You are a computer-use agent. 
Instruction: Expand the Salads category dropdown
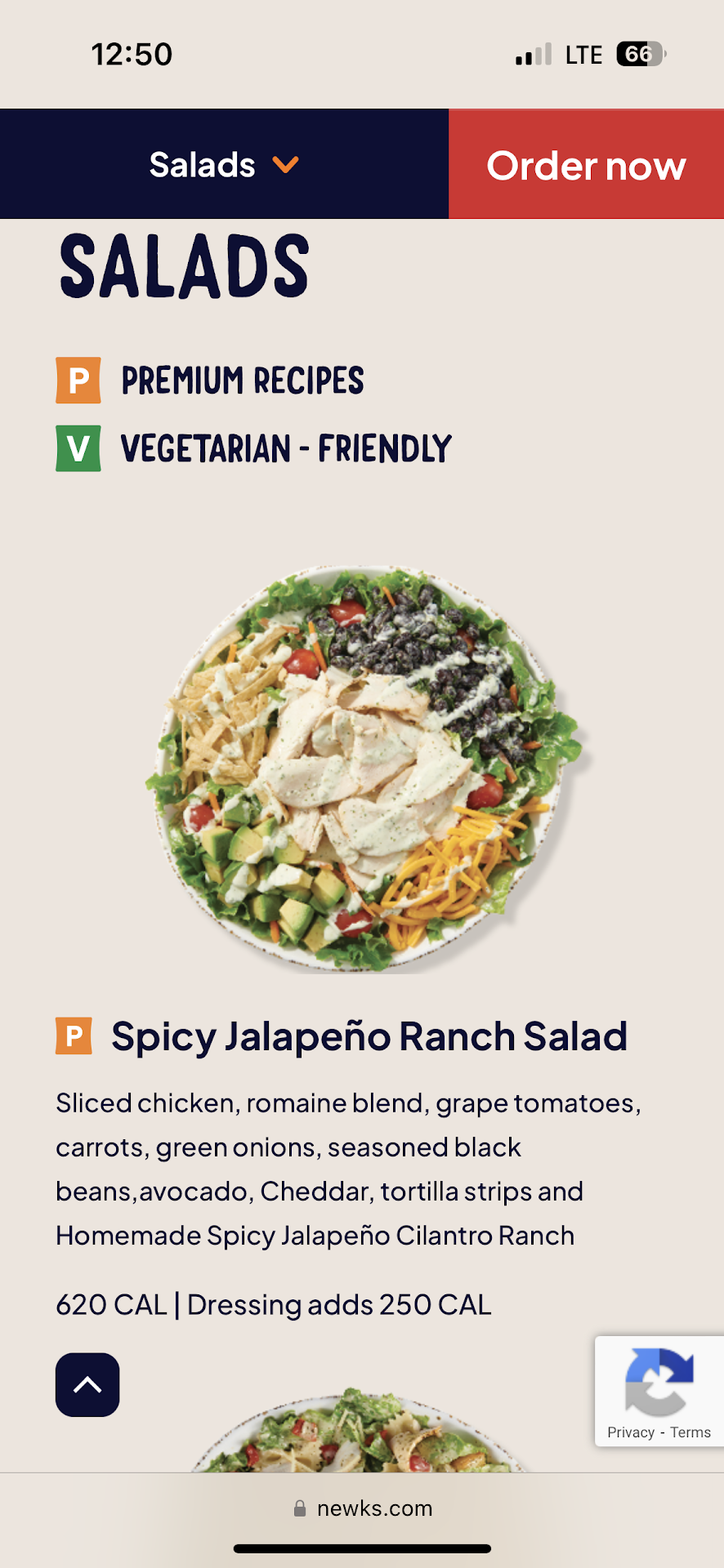click(x=224, y=165)
